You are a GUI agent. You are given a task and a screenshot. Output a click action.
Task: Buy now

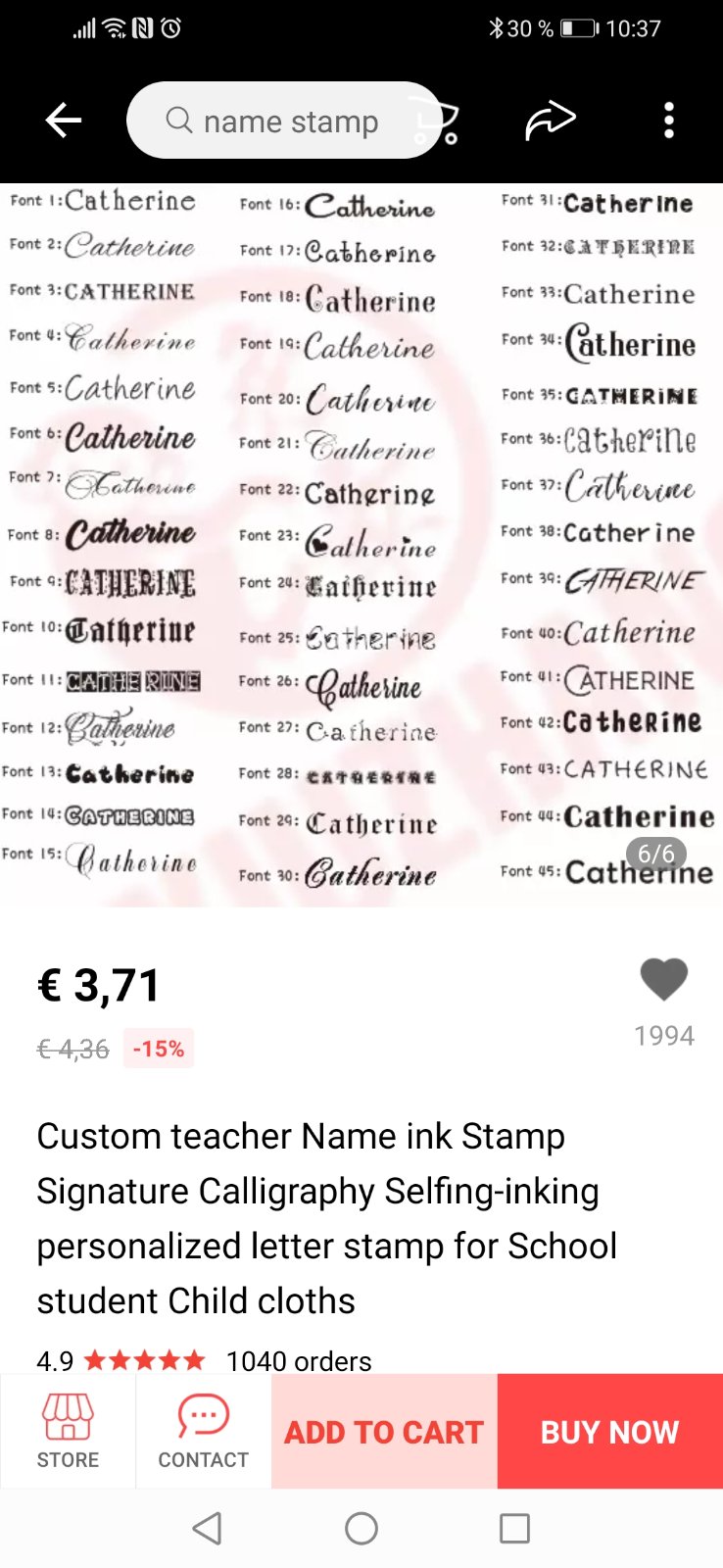click(x=609, y=1431)
